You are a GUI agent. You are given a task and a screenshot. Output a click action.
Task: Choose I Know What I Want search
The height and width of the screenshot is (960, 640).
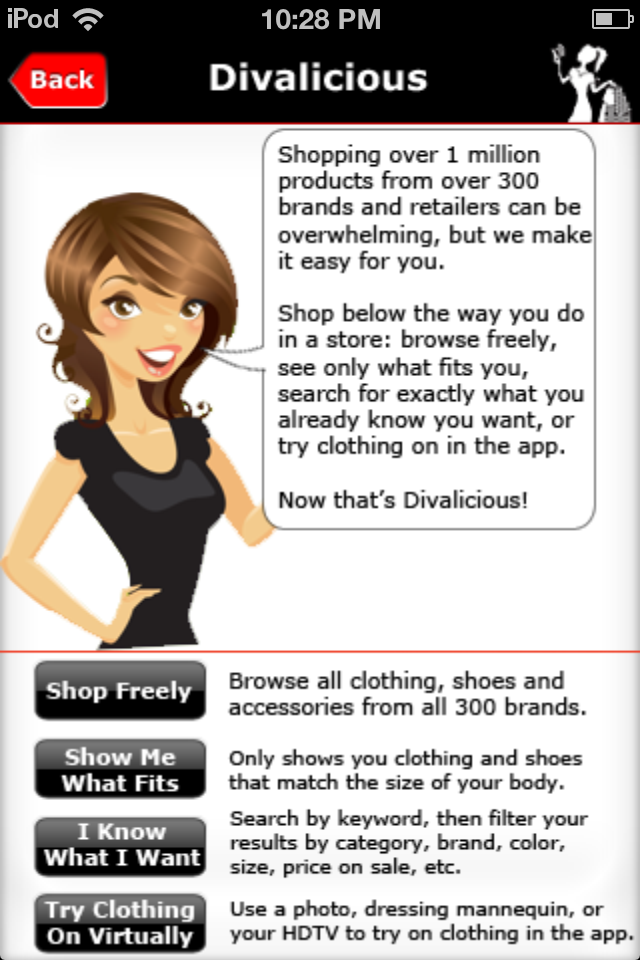click(x=120, y=846)
